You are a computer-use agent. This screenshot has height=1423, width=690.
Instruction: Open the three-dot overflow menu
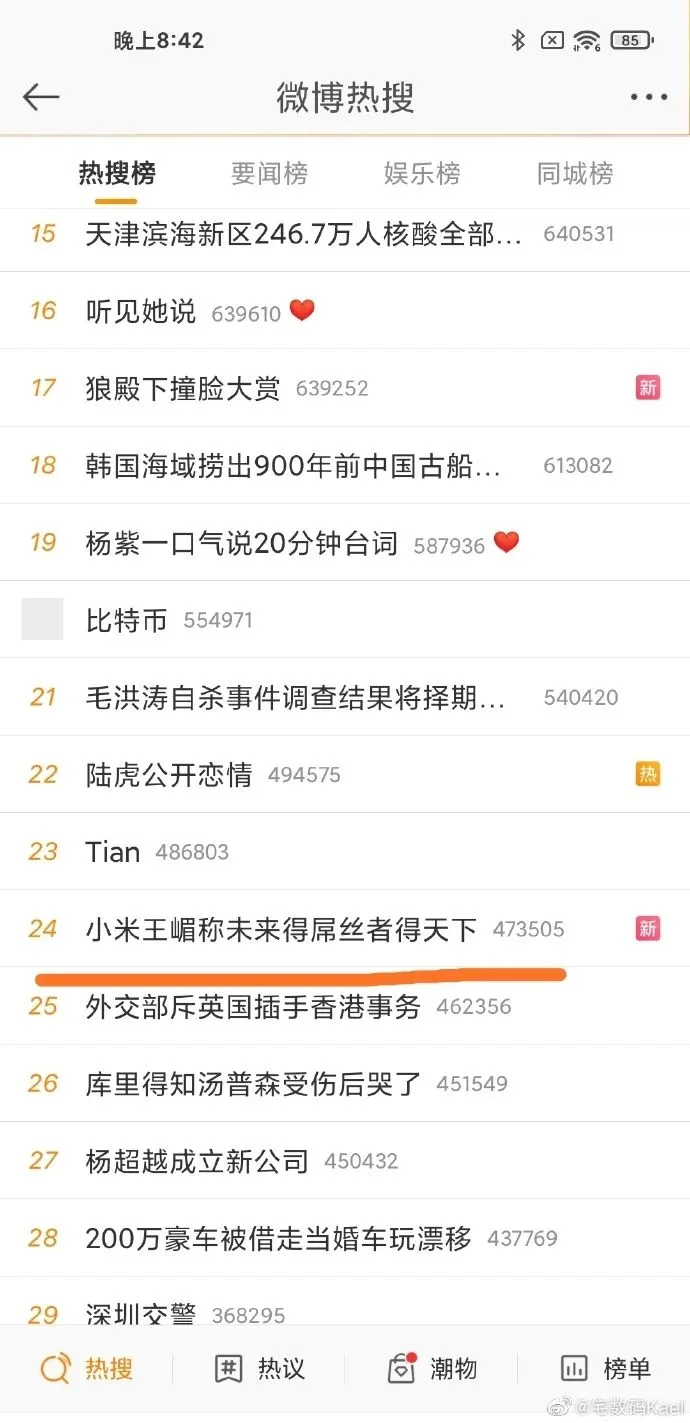649,97
